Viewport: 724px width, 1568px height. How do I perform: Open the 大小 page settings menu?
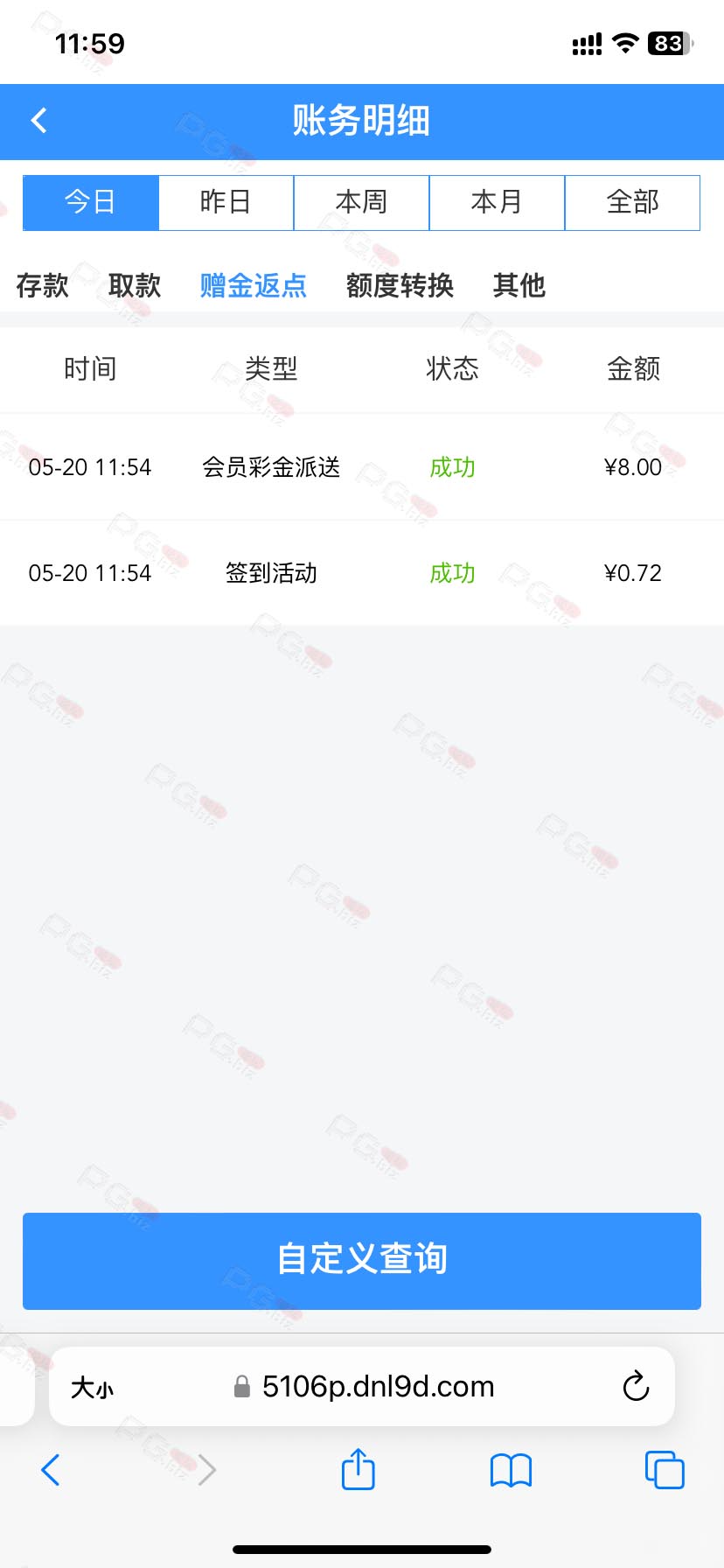click(92, 1388)
